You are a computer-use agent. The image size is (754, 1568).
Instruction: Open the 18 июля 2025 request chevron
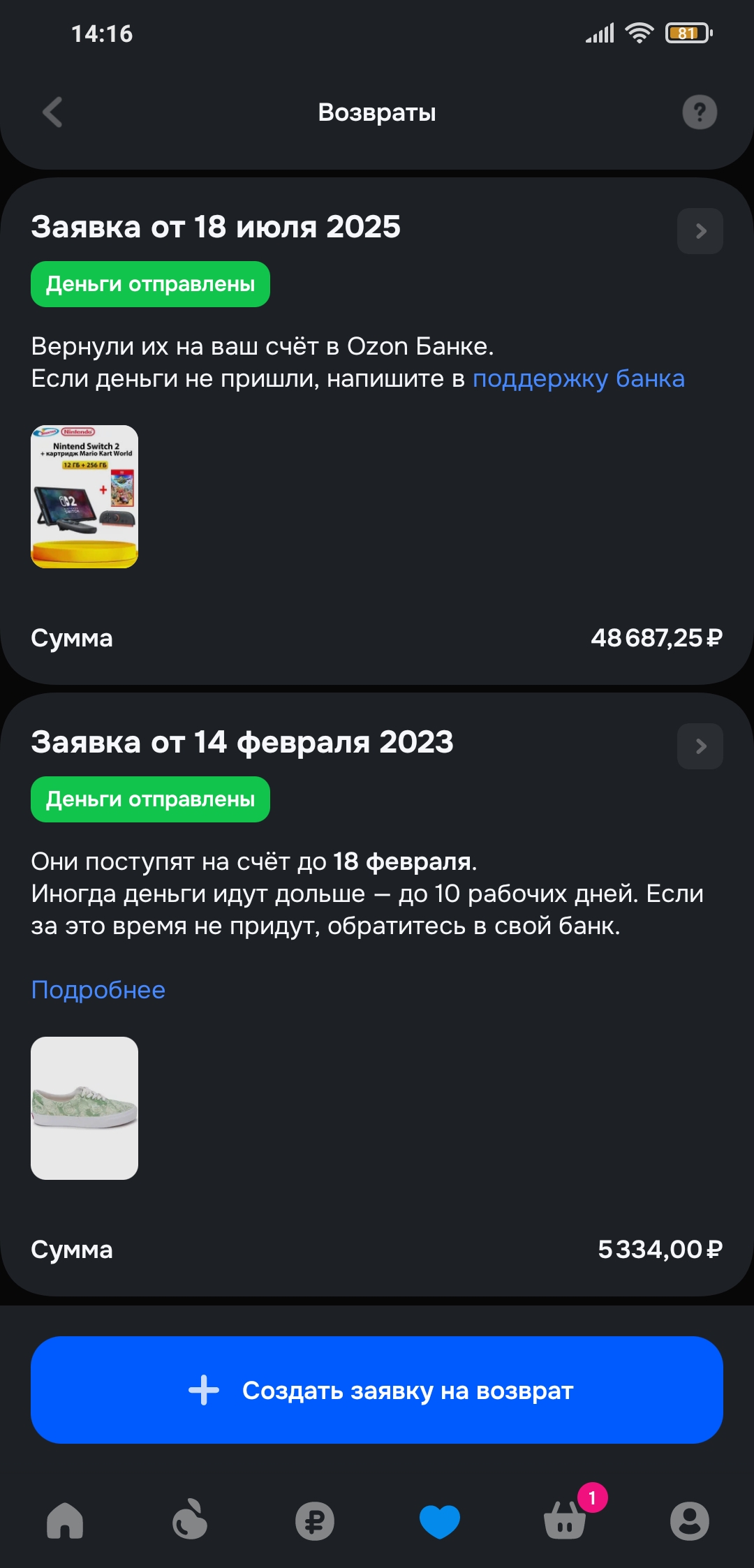pos(700,231)
